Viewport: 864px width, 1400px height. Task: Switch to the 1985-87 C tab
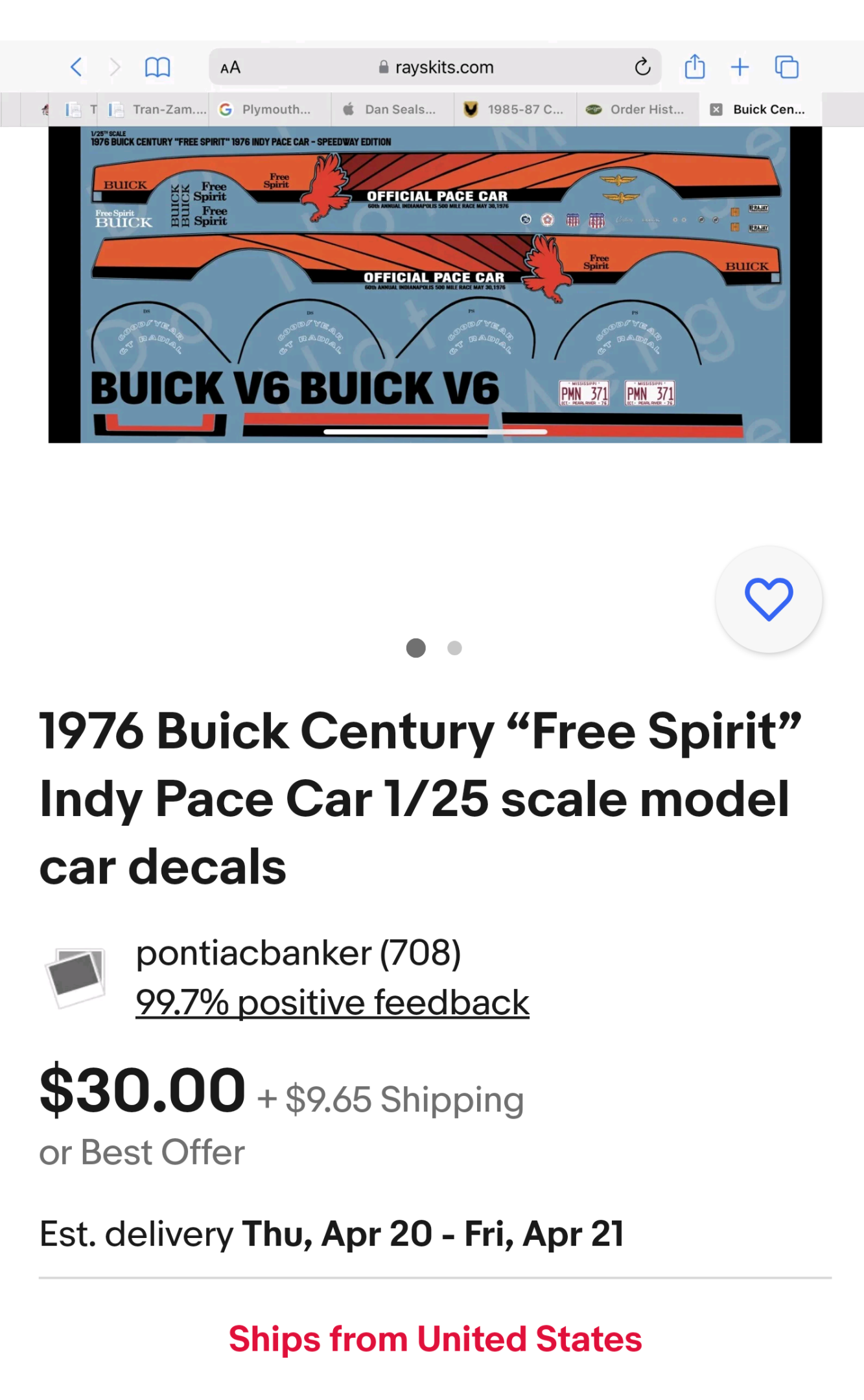click(514, 109)
